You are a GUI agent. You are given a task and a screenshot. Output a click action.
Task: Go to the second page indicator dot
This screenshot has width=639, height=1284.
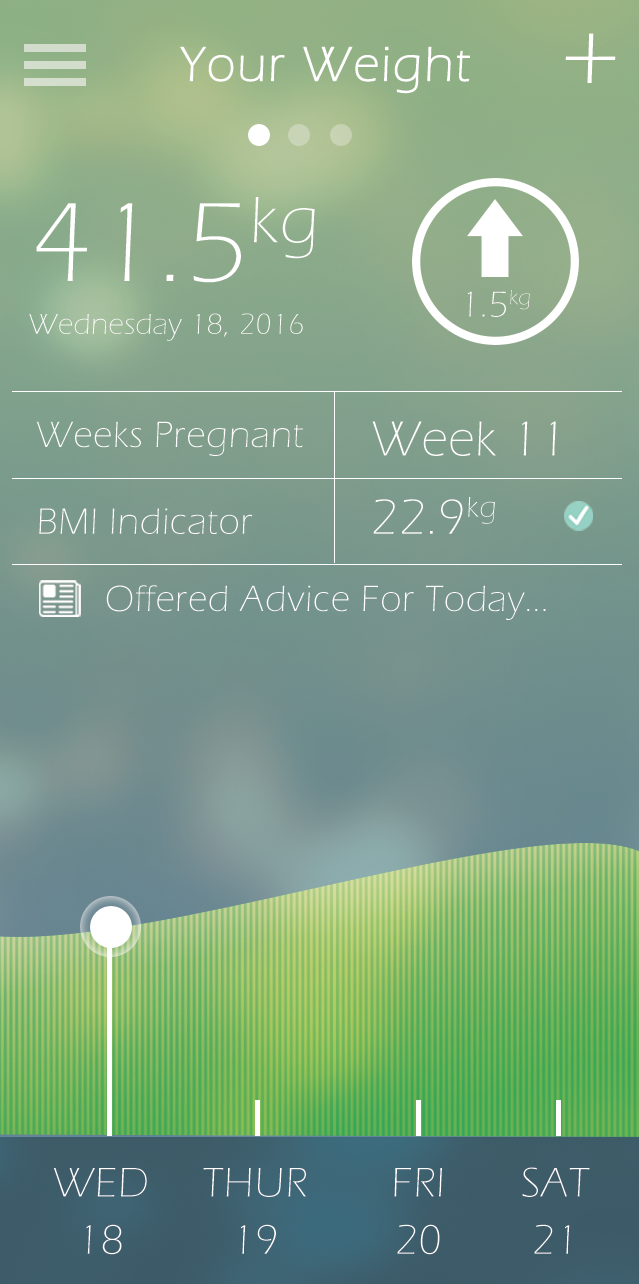coord(299,135)
